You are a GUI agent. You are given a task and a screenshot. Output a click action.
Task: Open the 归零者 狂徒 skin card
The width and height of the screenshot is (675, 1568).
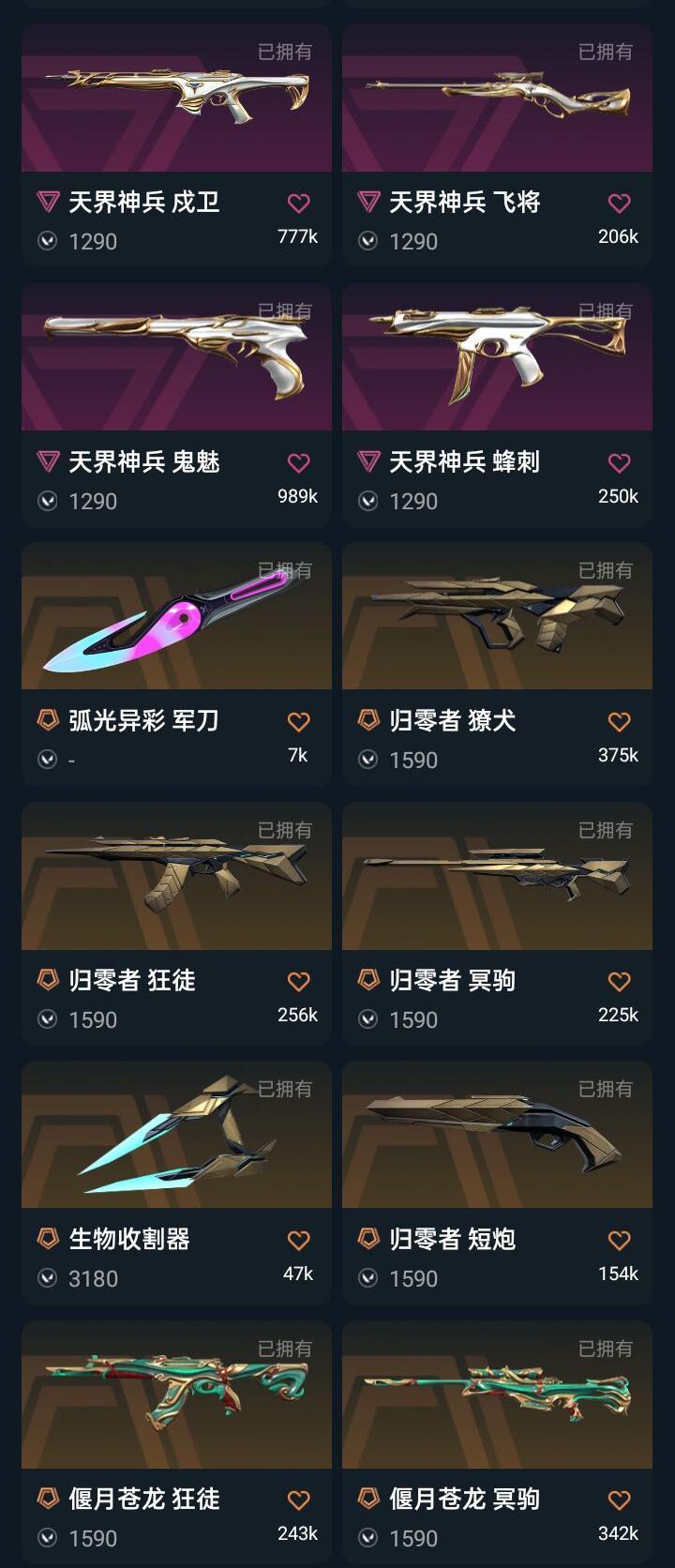[176, 877]
